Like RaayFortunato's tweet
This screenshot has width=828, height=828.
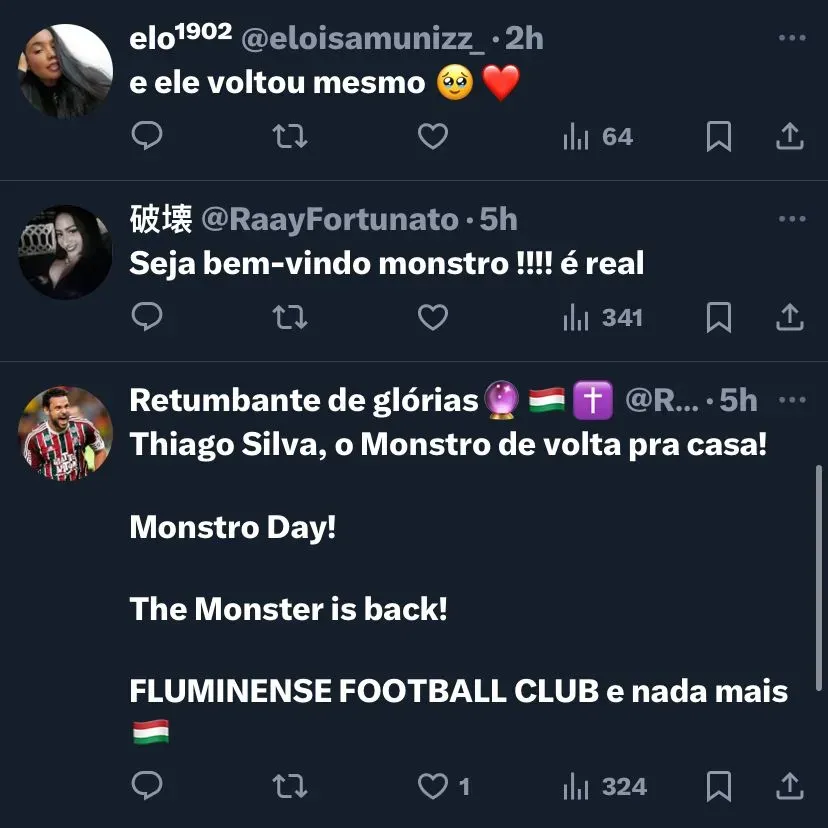click(x=432, y=318)
